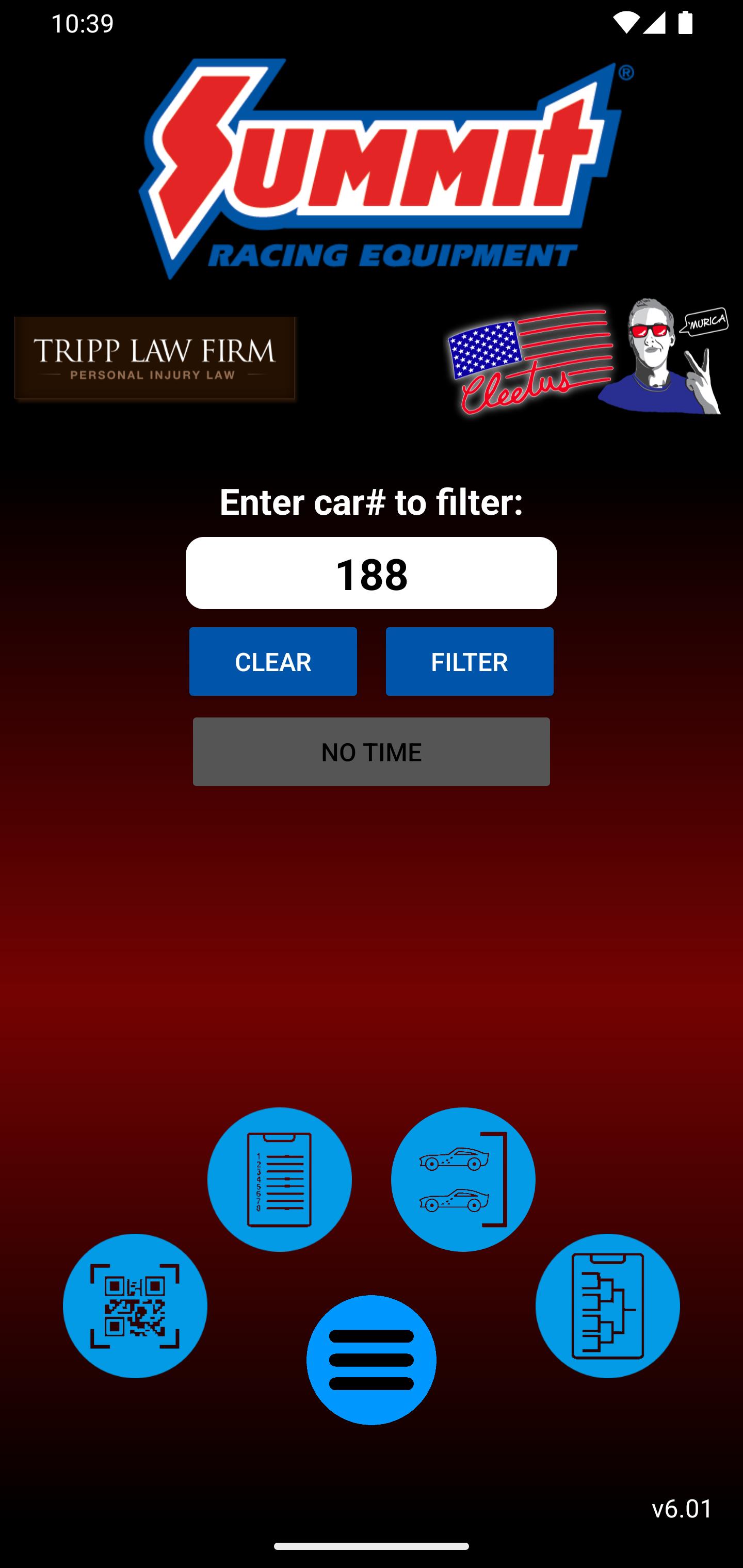
Task: Open the tournament bracket icon
Action: 607,1305
